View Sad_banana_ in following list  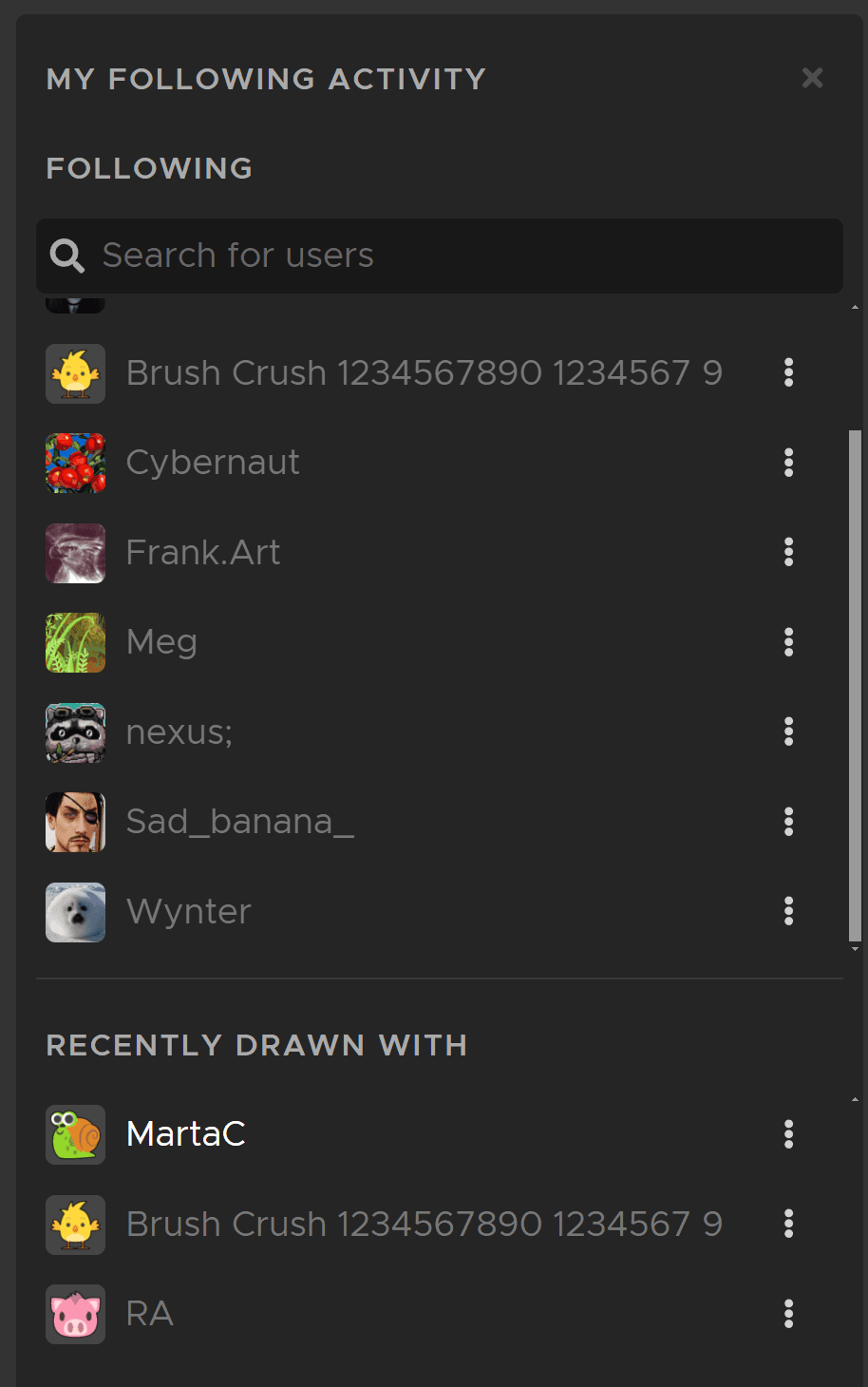[x=239, y=822]
